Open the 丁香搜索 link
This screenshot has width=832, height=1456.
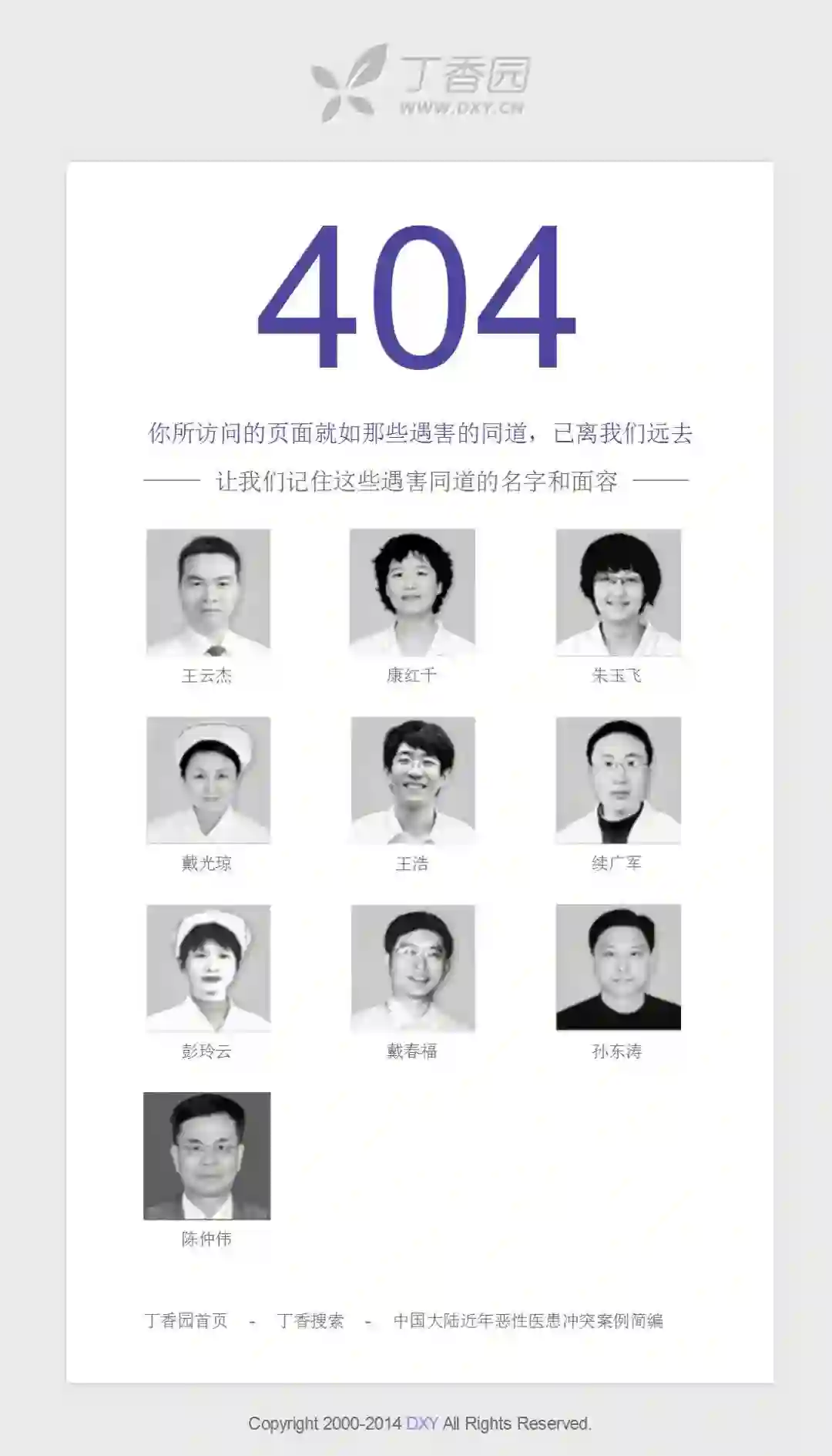click(x=310, y=1320)
